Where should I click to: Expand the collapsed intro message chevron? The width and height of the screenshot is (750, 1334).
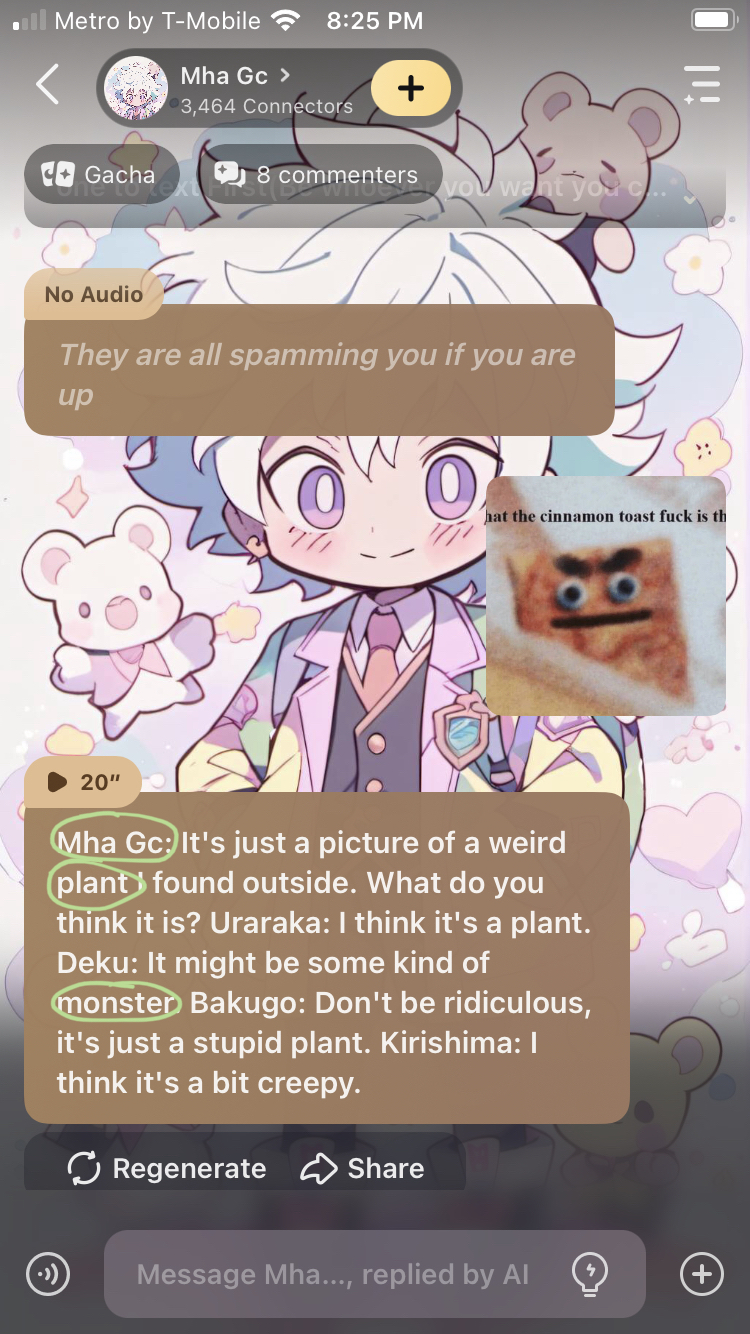690,199
